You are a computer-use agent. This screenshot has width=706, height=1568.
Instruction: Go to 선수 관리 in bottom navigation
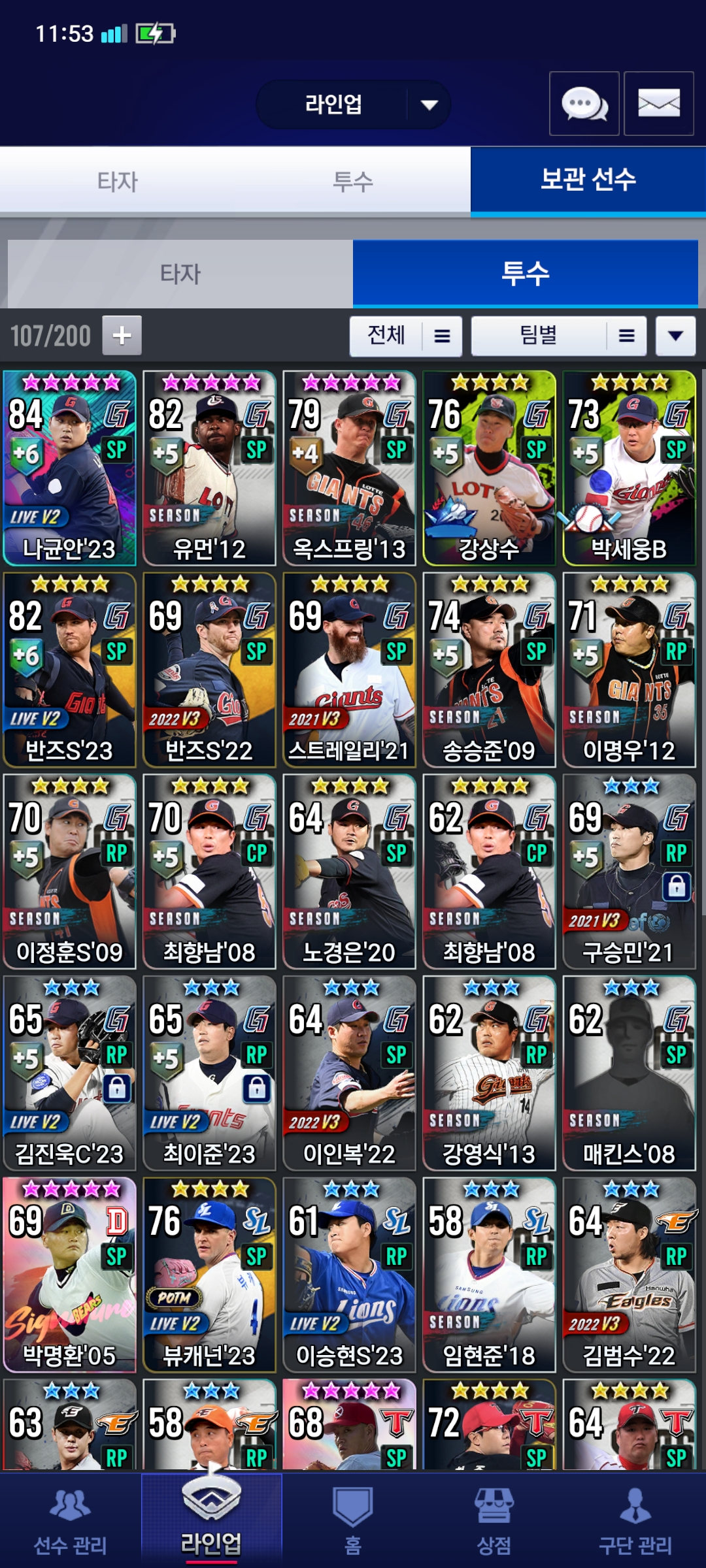point(70,1521)
